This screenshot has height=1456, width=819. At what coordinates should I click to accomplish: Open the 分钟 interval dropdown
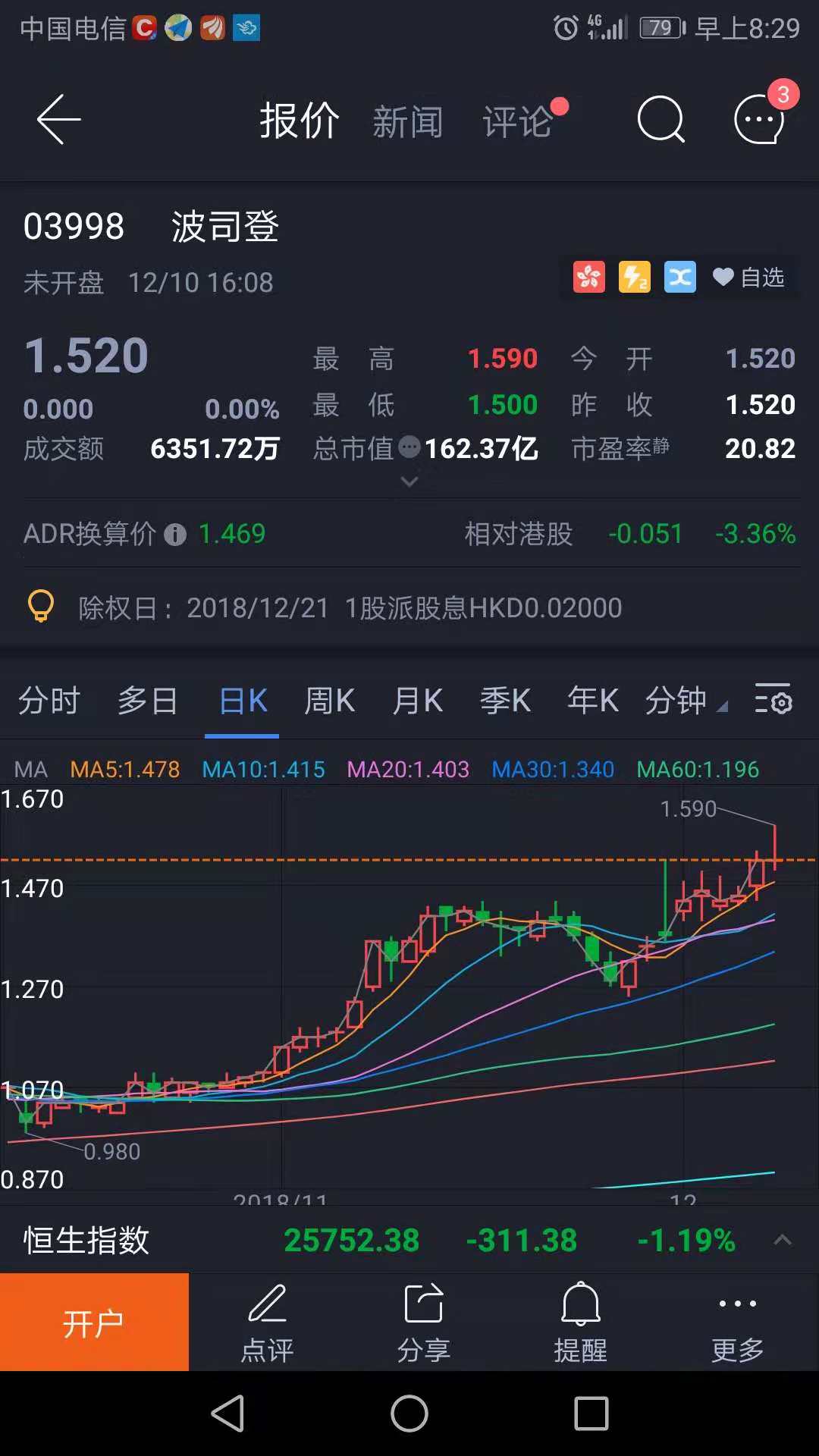point(686,700)
